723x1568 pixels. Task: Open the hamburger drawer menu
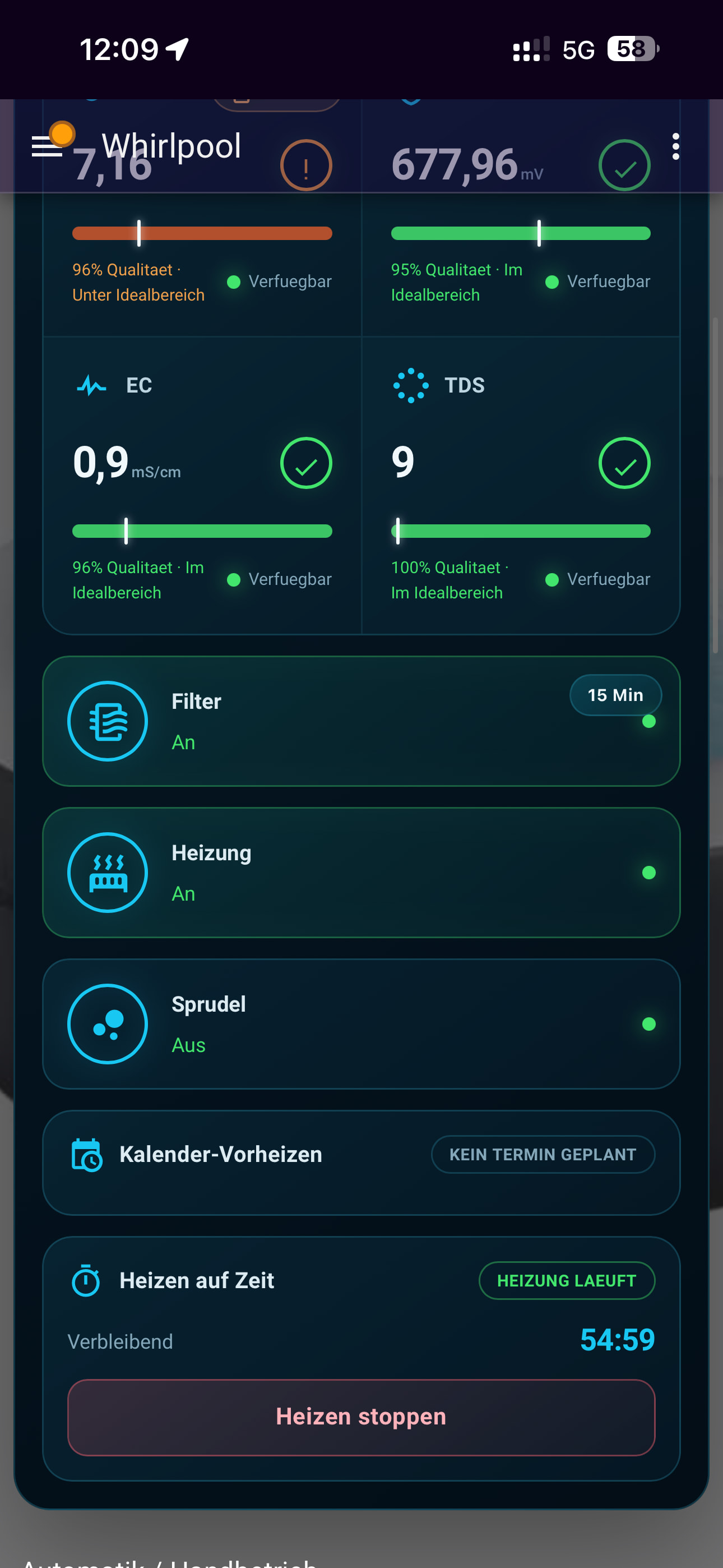(x=48, y=146)
